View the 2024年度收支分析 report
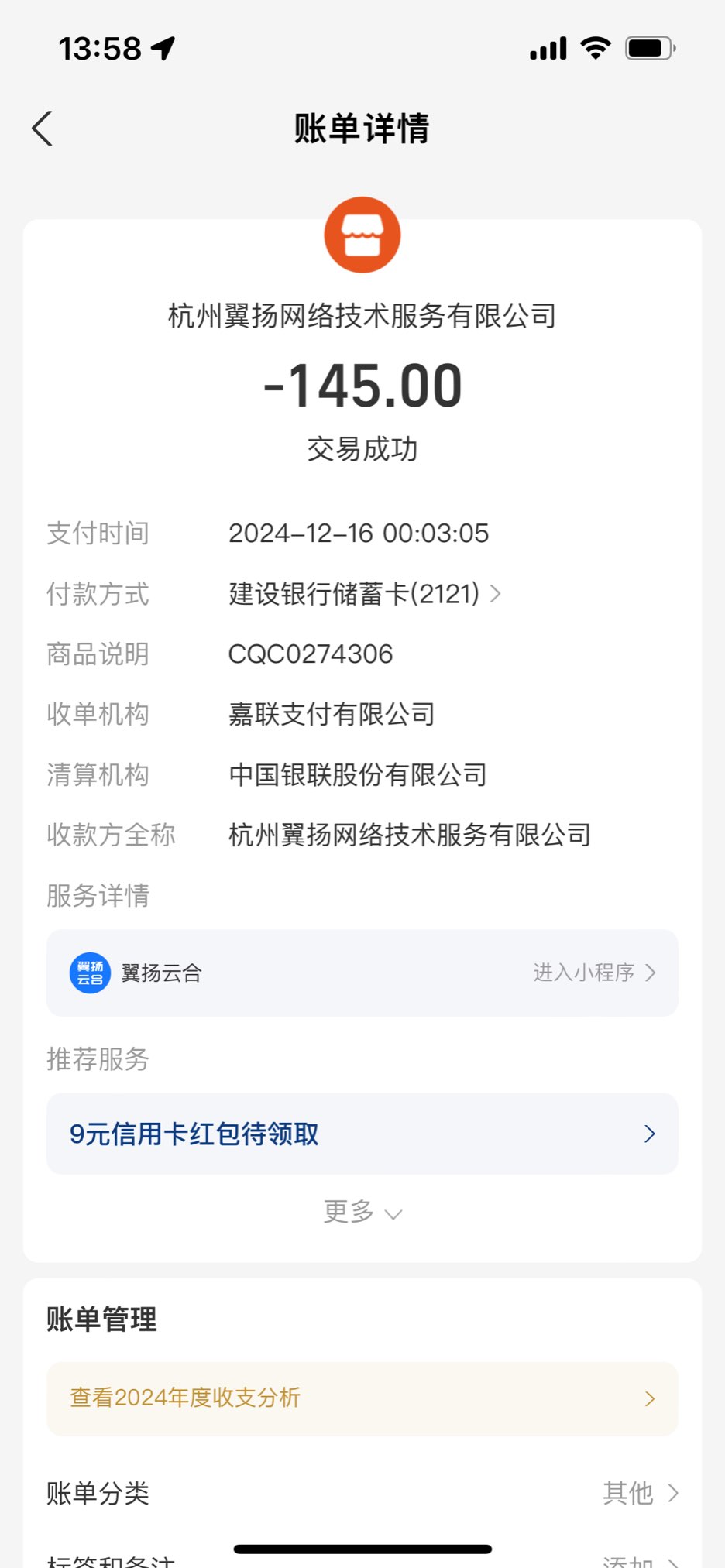The height and width of the screenshot is (1568, 725). pos(362,1398)
